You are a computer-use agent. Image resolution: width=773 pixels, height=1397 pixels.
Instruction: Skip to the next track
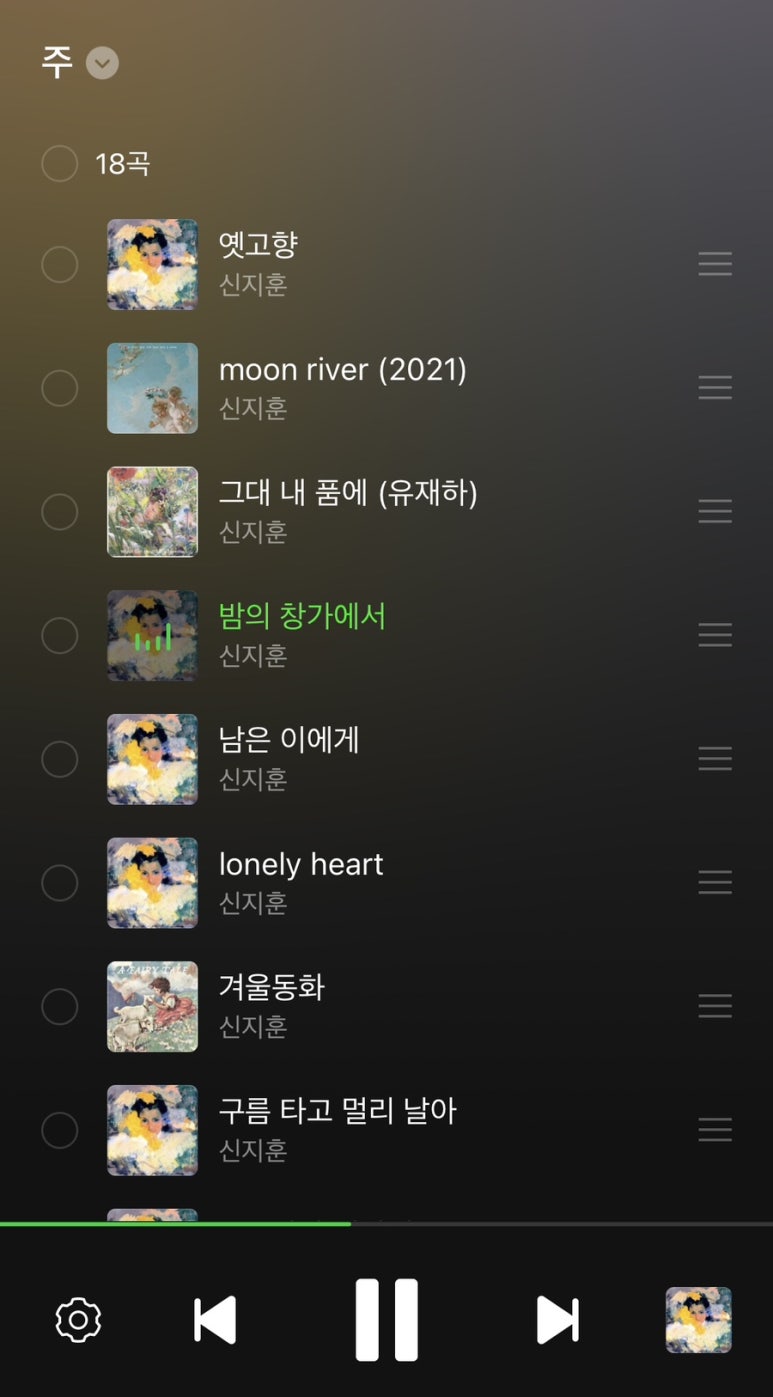click(557, 1320)
